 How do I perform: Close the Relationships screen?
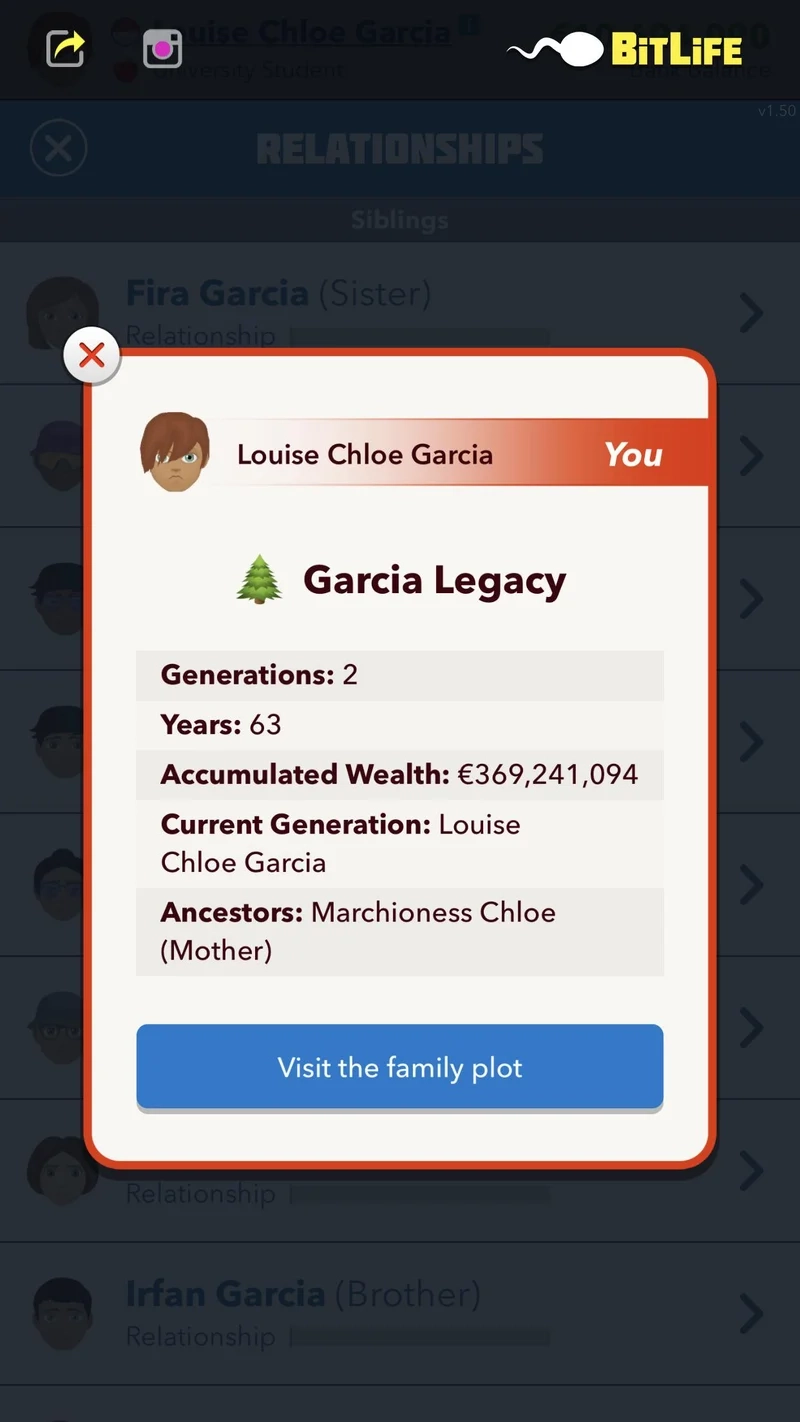pyautogui.click(x=58, y=147)
